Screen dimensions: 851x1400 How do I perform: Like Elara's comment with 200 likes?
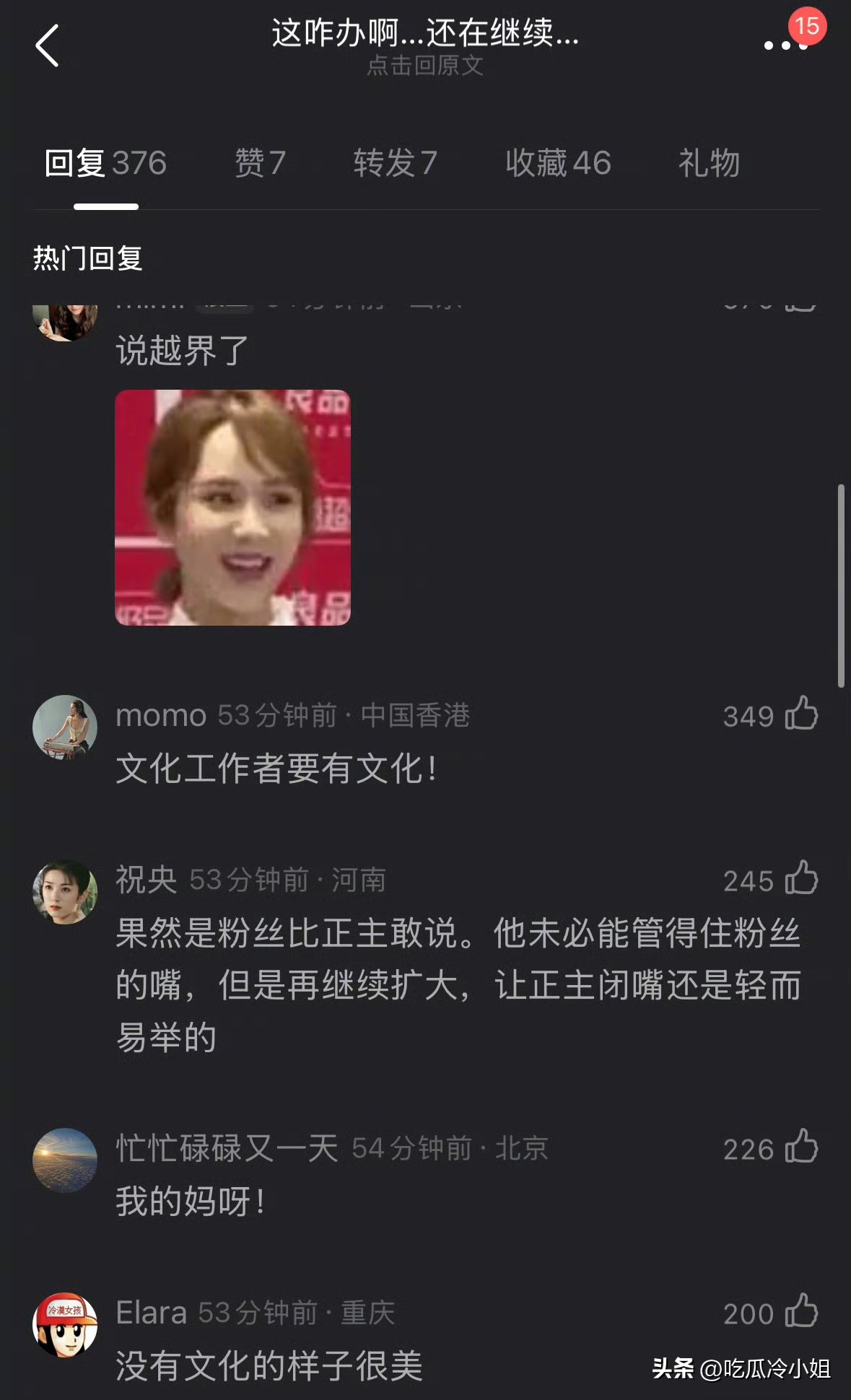click(x=801, y=1312)
